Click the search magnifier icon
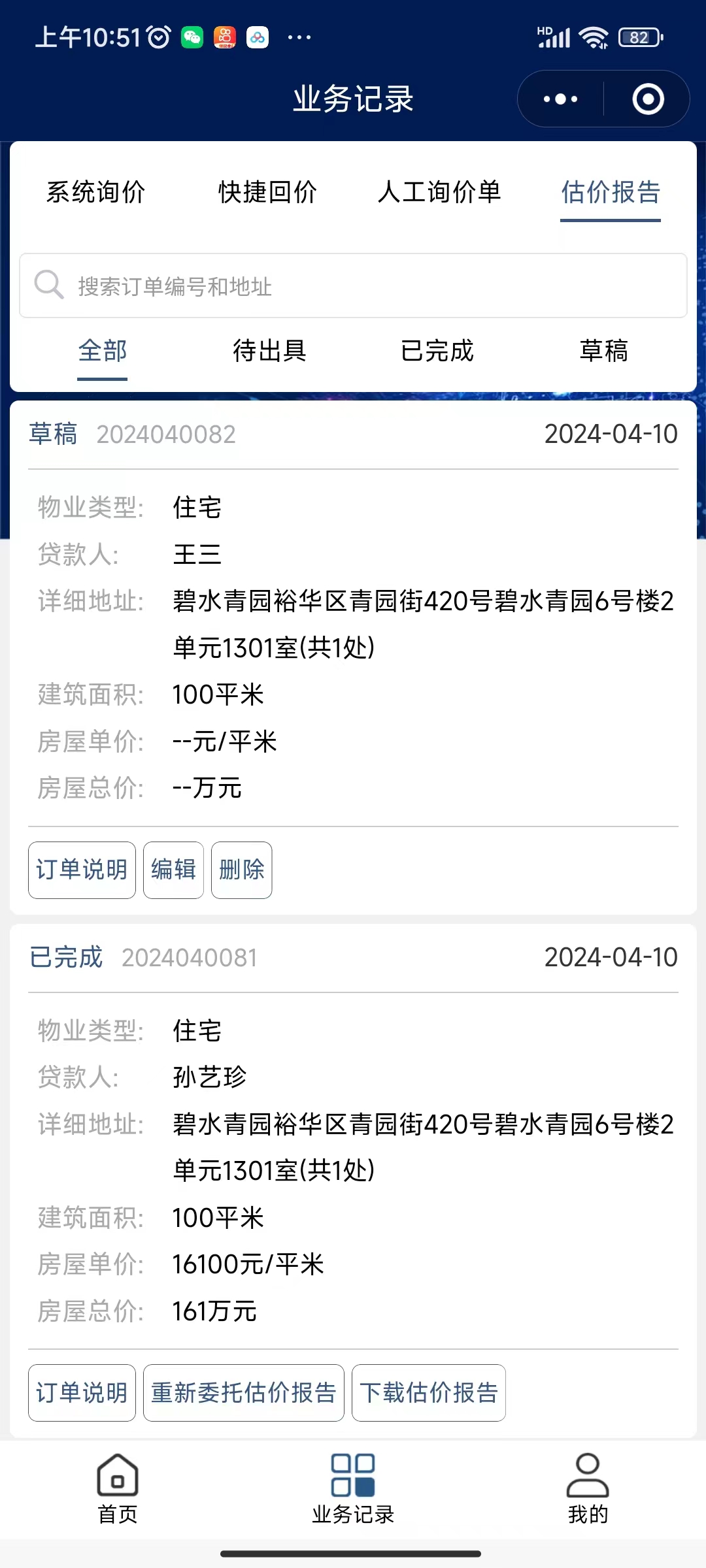The width and height of the screenshot is (706, 1568). click(x=49, y=285)
